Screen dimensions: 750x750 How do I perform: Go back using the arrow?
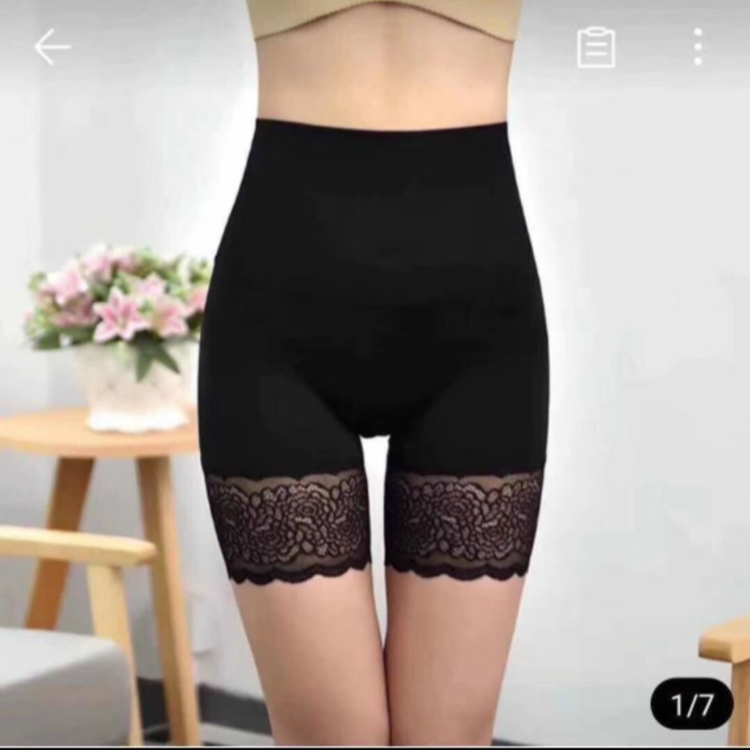tap(53, 47)
